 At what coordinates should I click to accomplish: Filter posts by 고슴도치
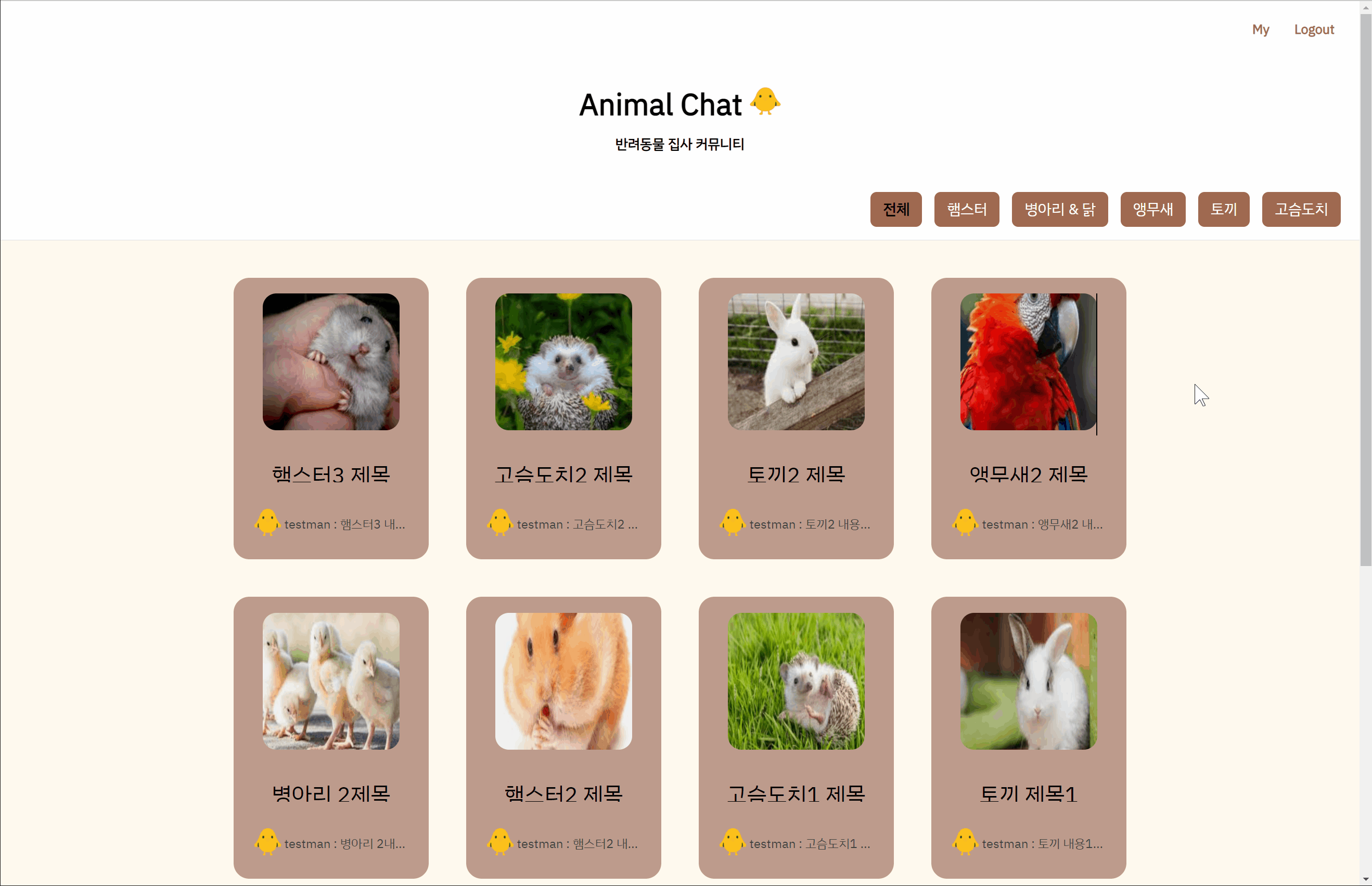pos(1300,209)
